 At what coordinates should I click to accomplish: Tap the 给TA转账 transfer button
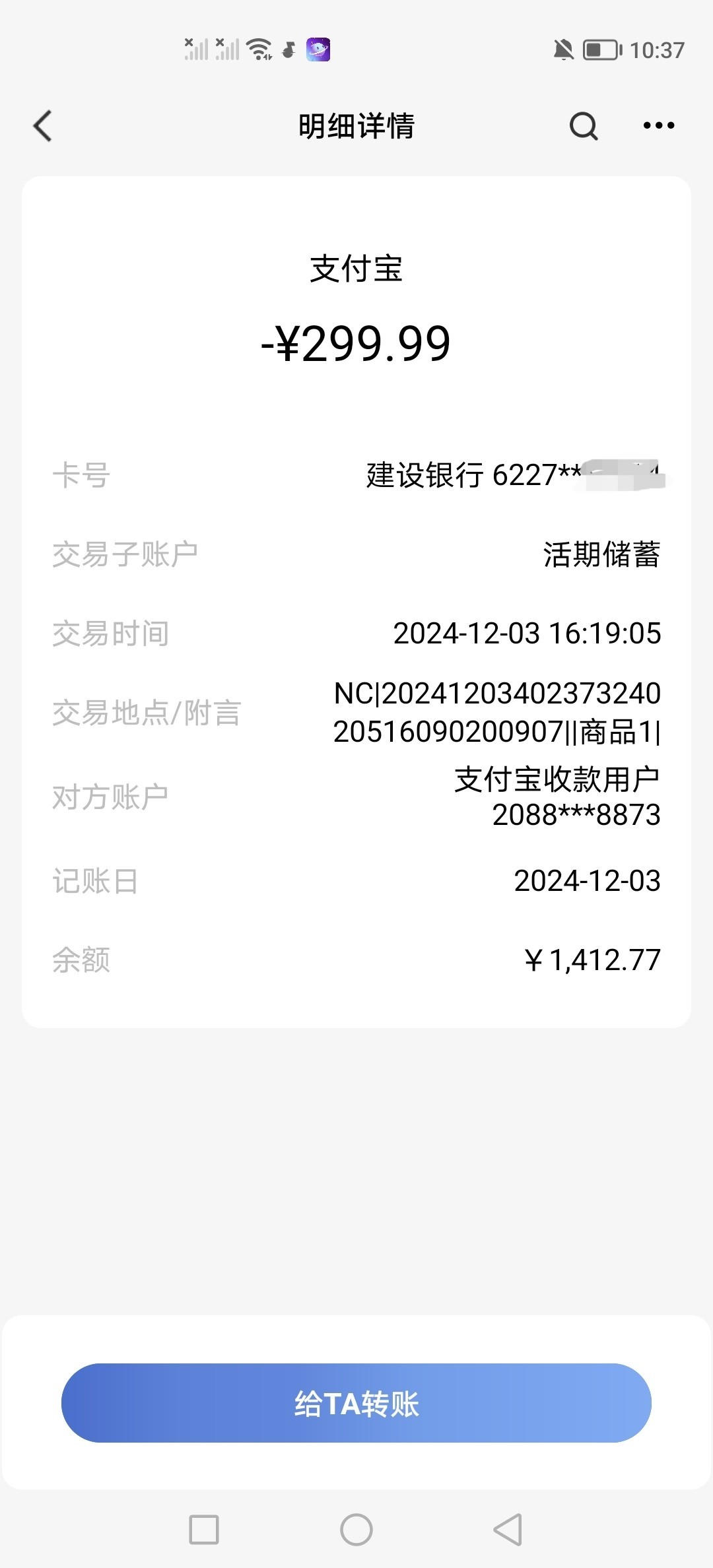coord(356,1403)
